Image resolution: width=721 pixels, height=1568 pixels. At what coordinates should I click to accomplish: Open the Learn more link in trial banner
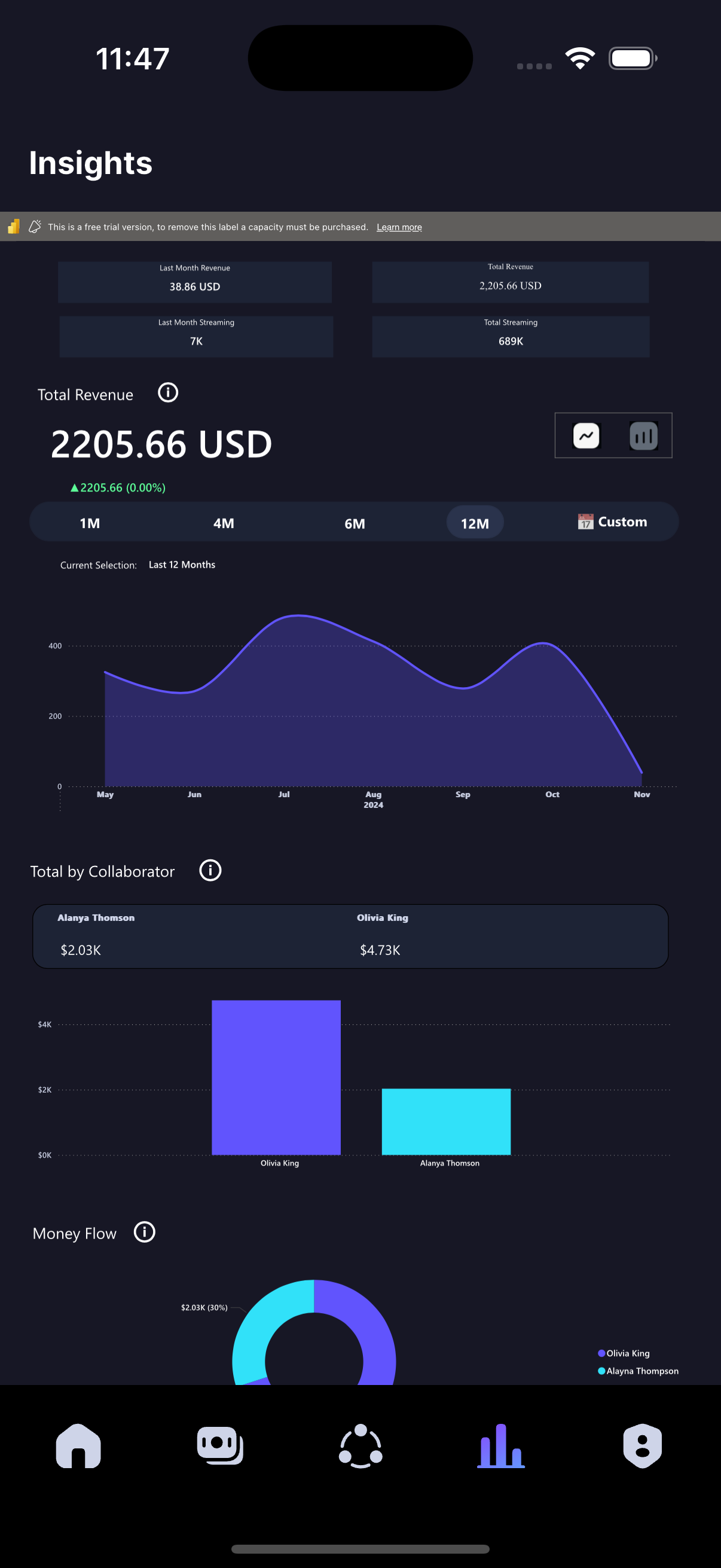(x=399, y=227)
